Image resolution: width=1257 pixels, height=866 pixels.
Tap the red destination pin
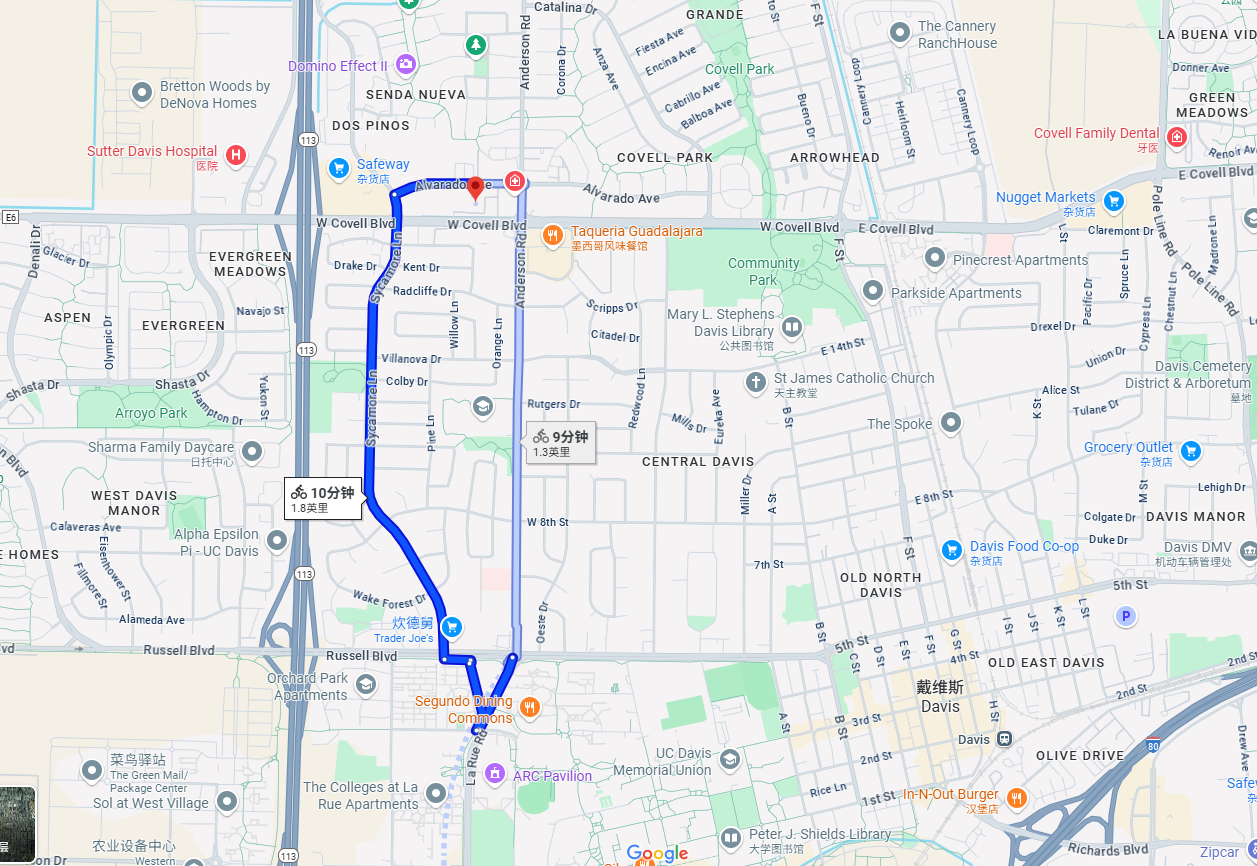(476, 188)
